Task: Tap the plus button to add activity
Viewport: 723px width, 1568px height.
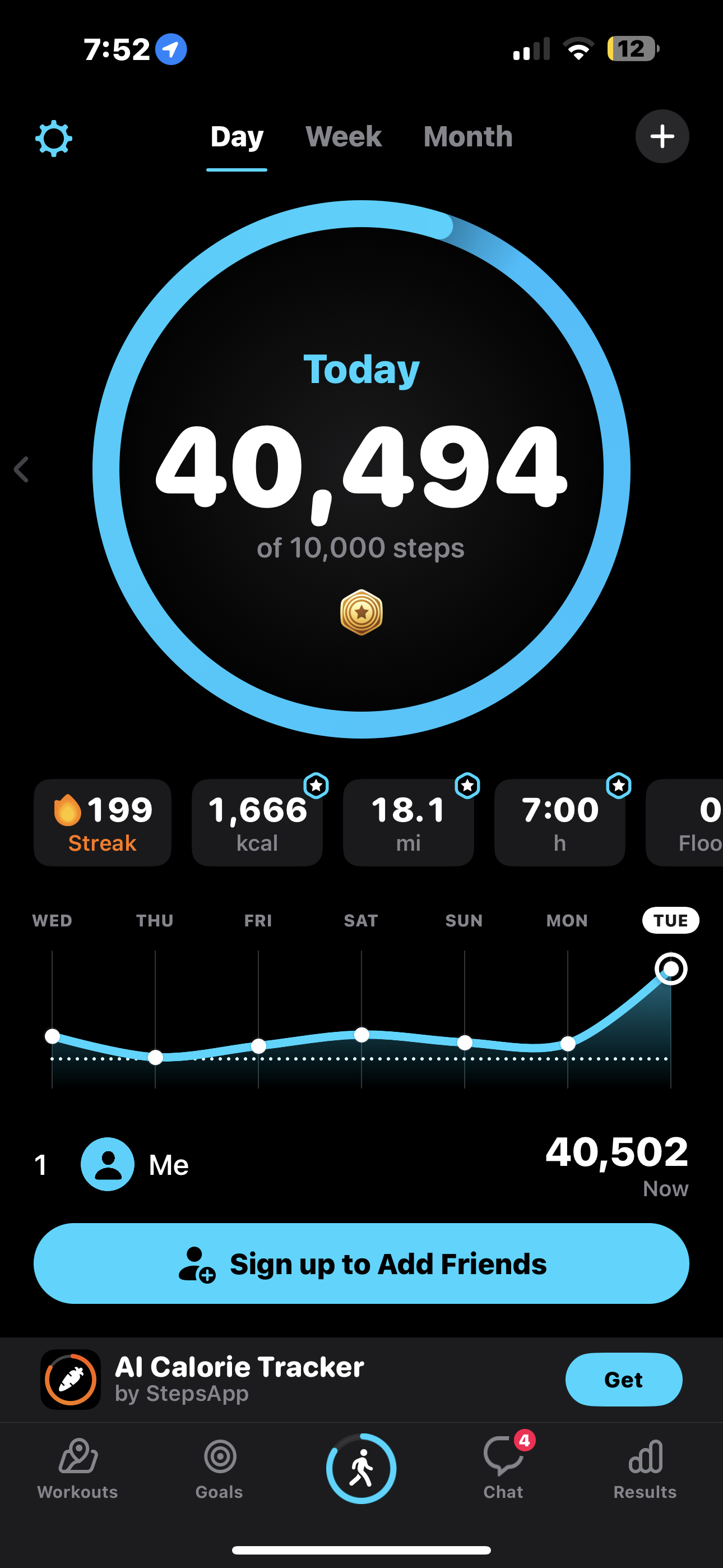Action: 662,136
